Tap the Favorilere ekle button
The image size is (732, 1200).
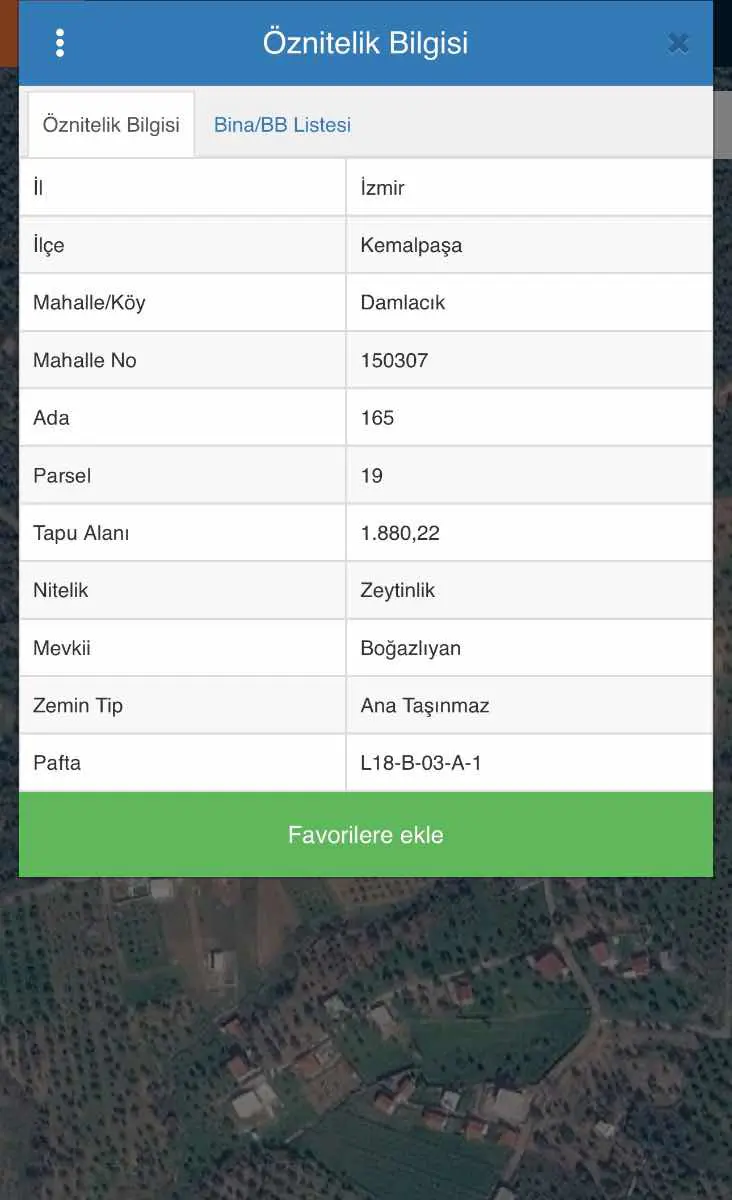tap(366, 835)
